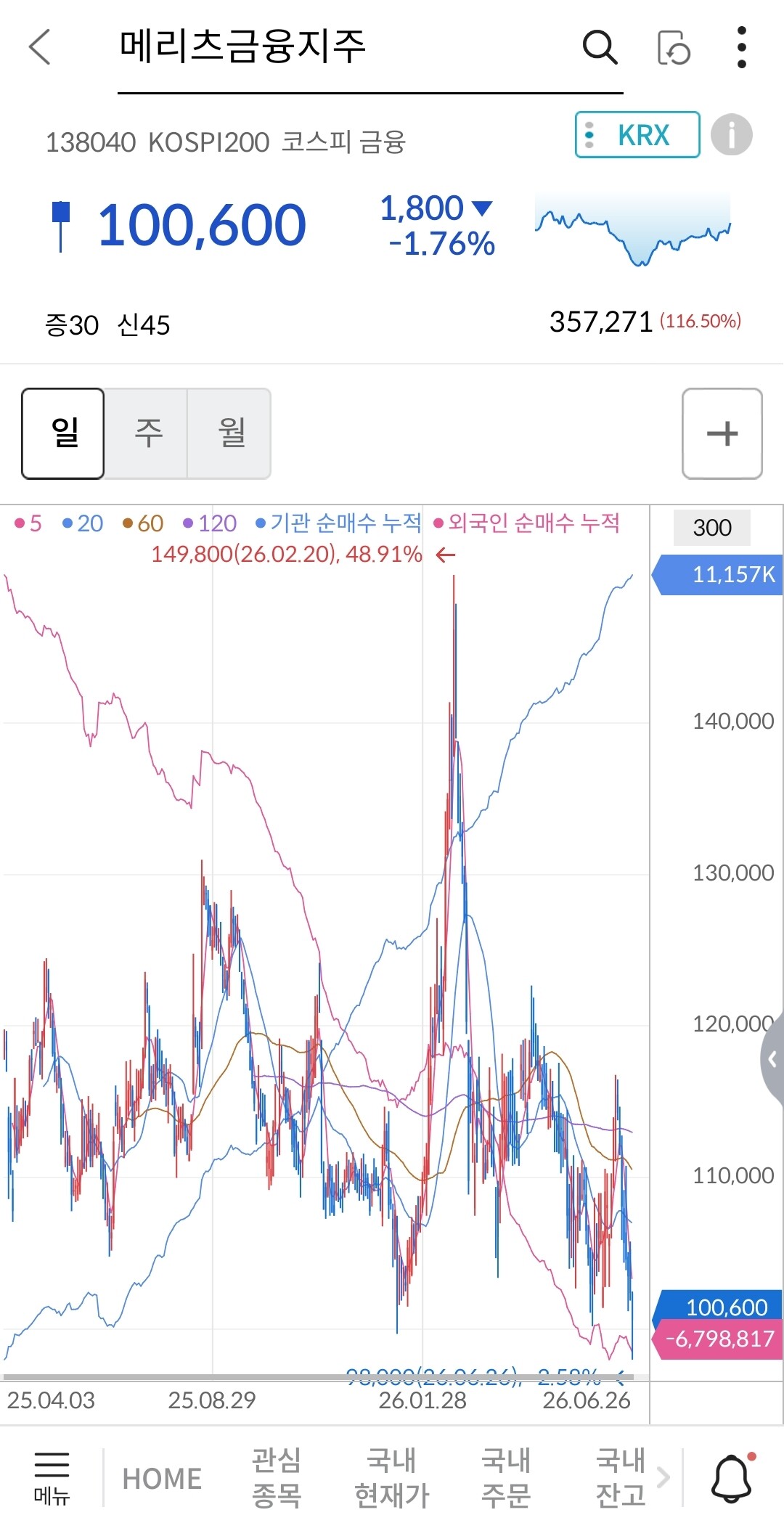Open the mini intraday price chart

point(632,229)
